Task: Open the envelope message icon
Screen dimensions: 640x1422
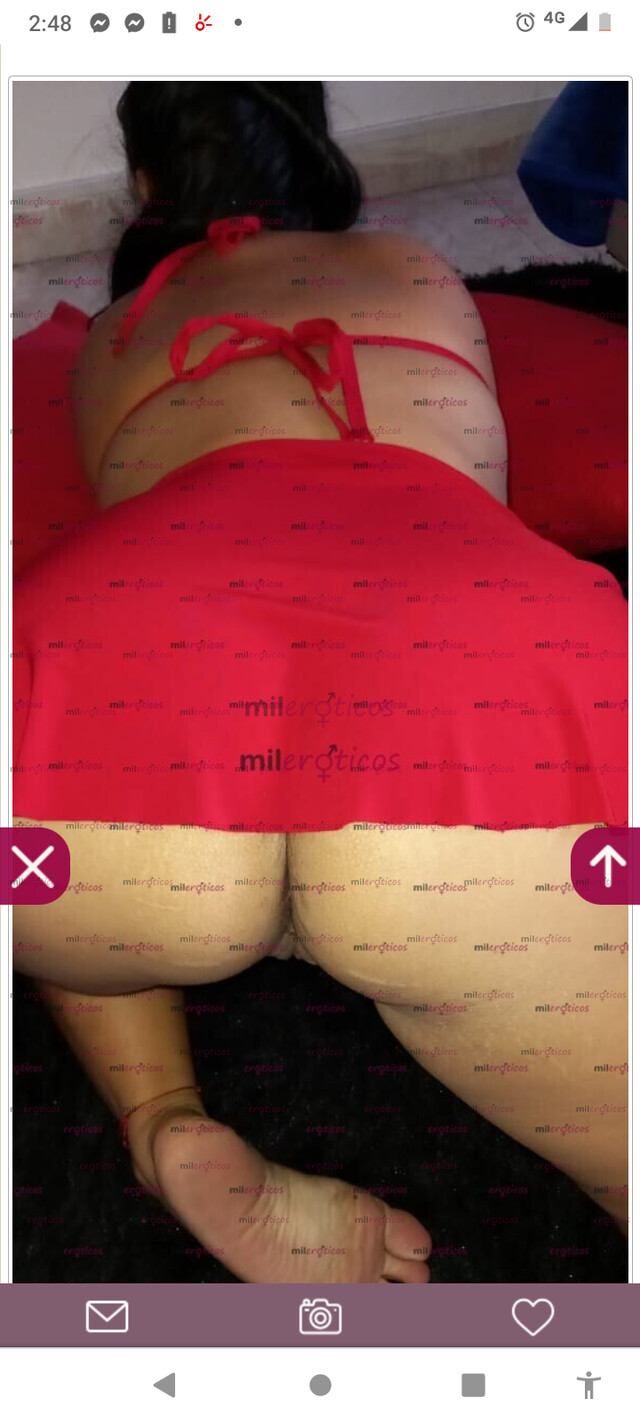Action: 107,1316
